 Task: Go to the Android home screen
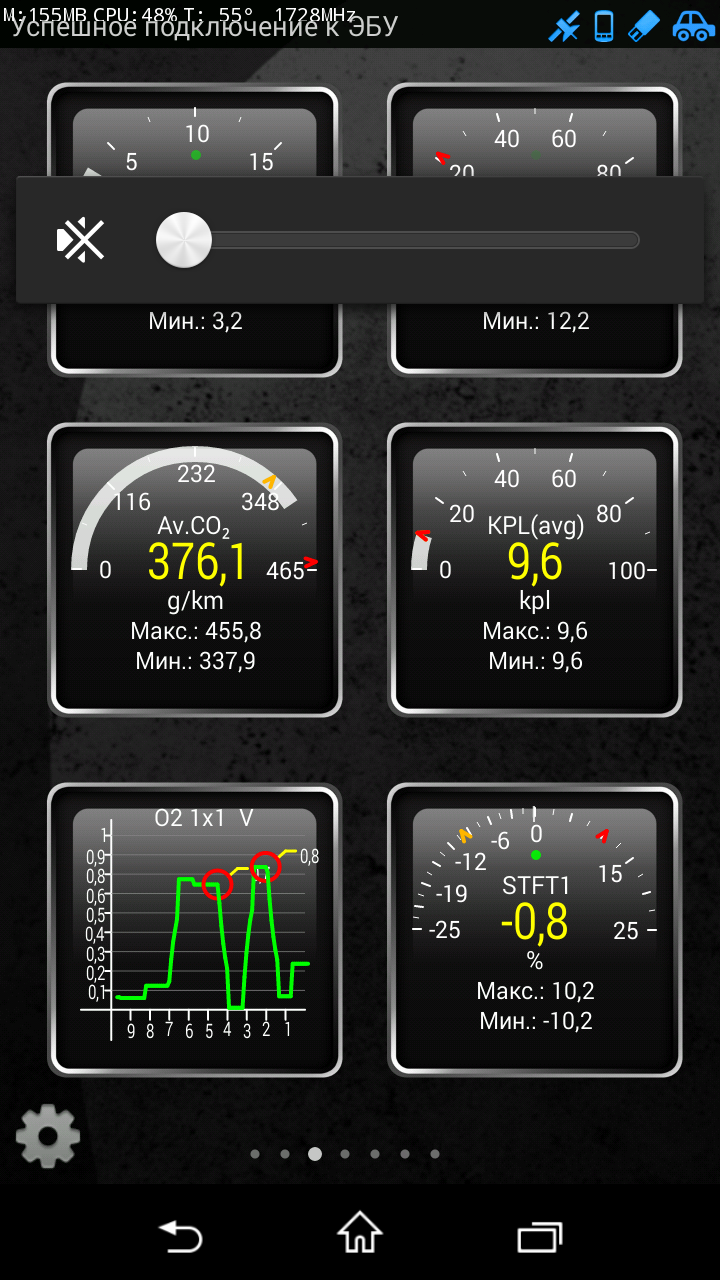pos(360,1234)
